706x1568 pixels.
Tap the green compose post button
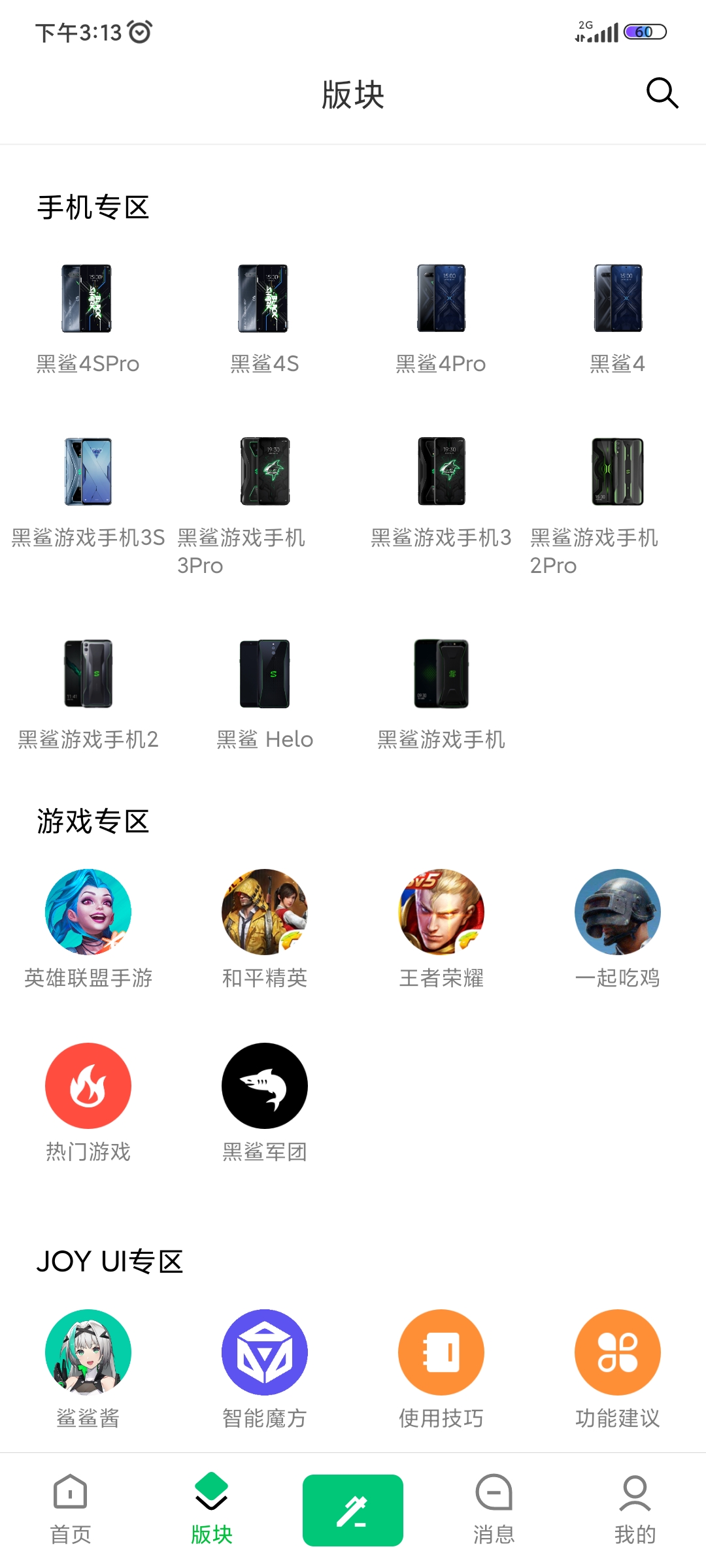[x=352, y=1510]
